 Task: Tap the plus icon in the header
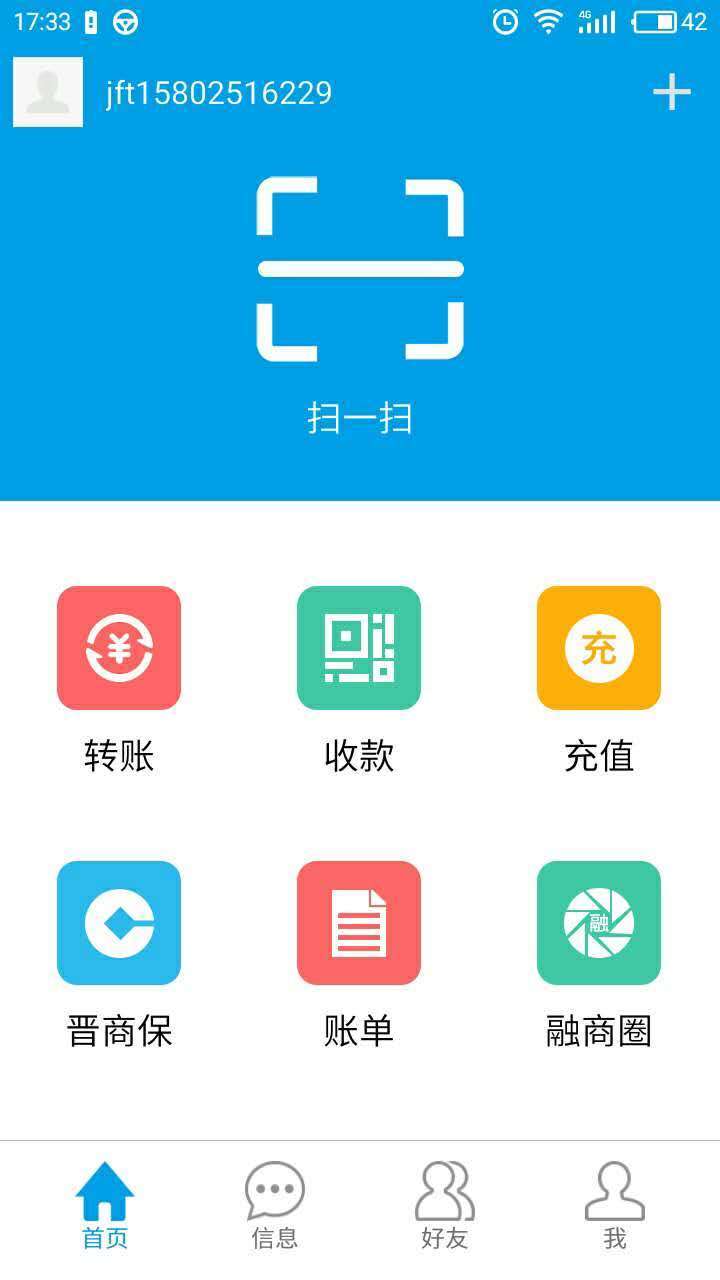click(x=672, y=92)
